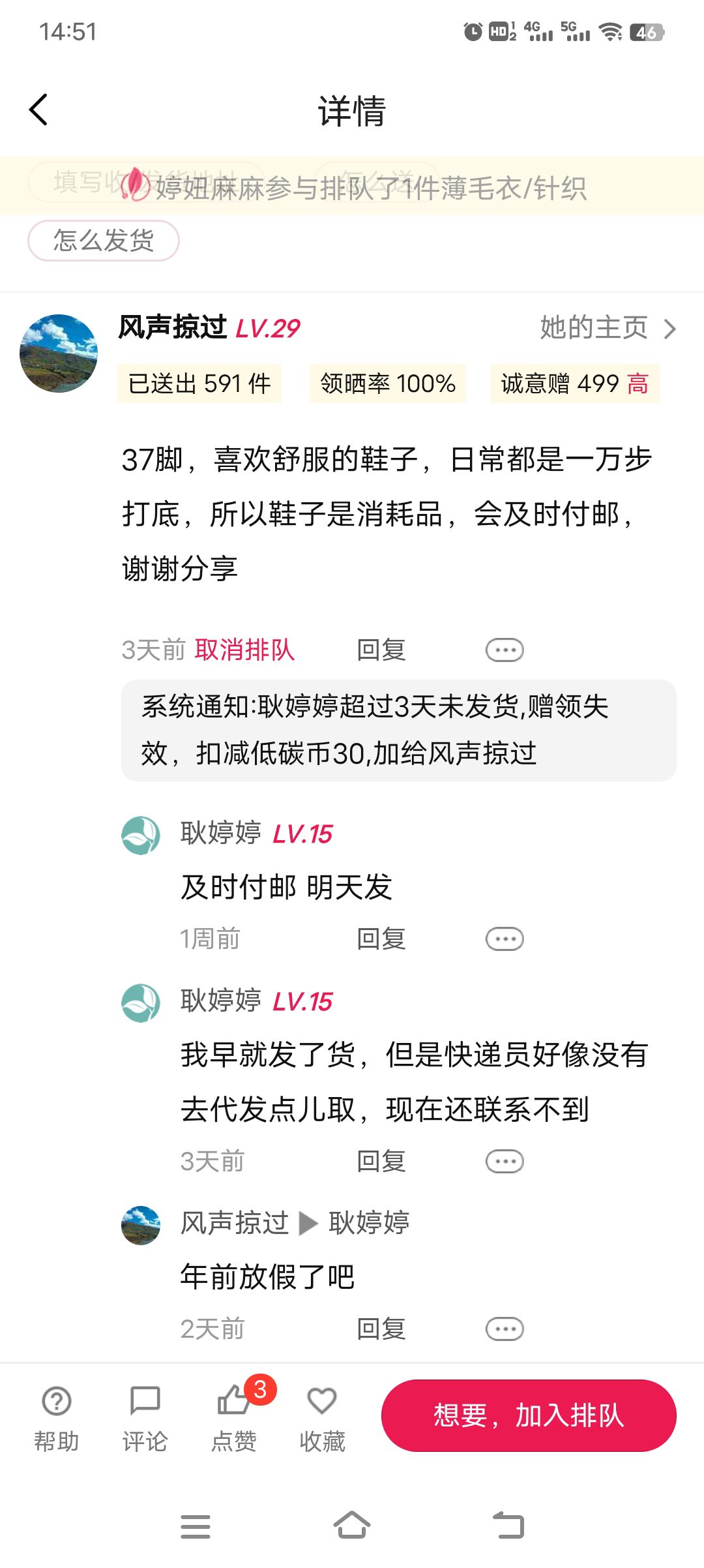Tap 想要，加入排队 button
The image size is (704, 1568).
click(x=529, y=1415)
